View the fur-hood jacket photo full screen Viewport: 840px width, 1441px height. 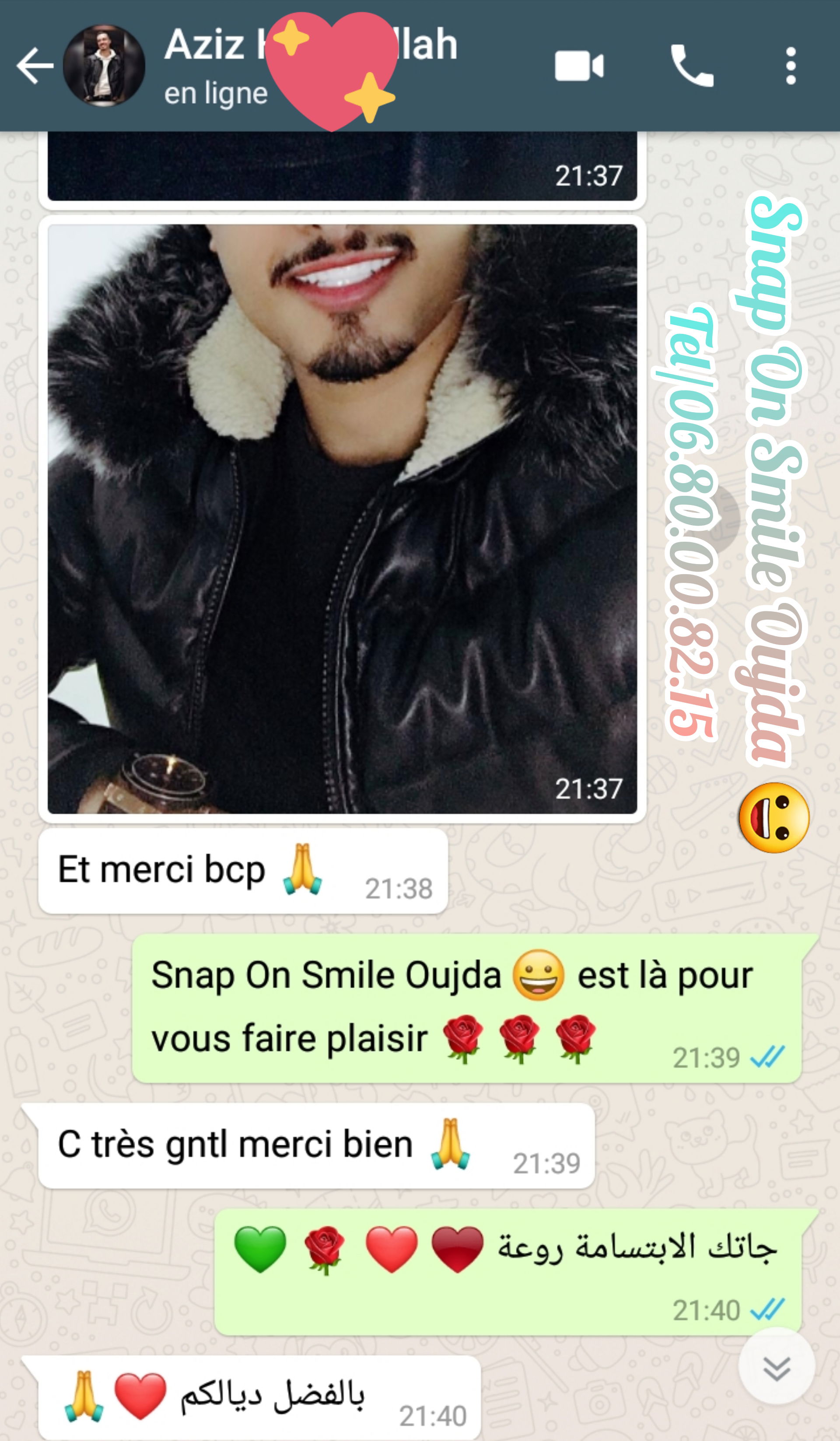tap(342, 518)
